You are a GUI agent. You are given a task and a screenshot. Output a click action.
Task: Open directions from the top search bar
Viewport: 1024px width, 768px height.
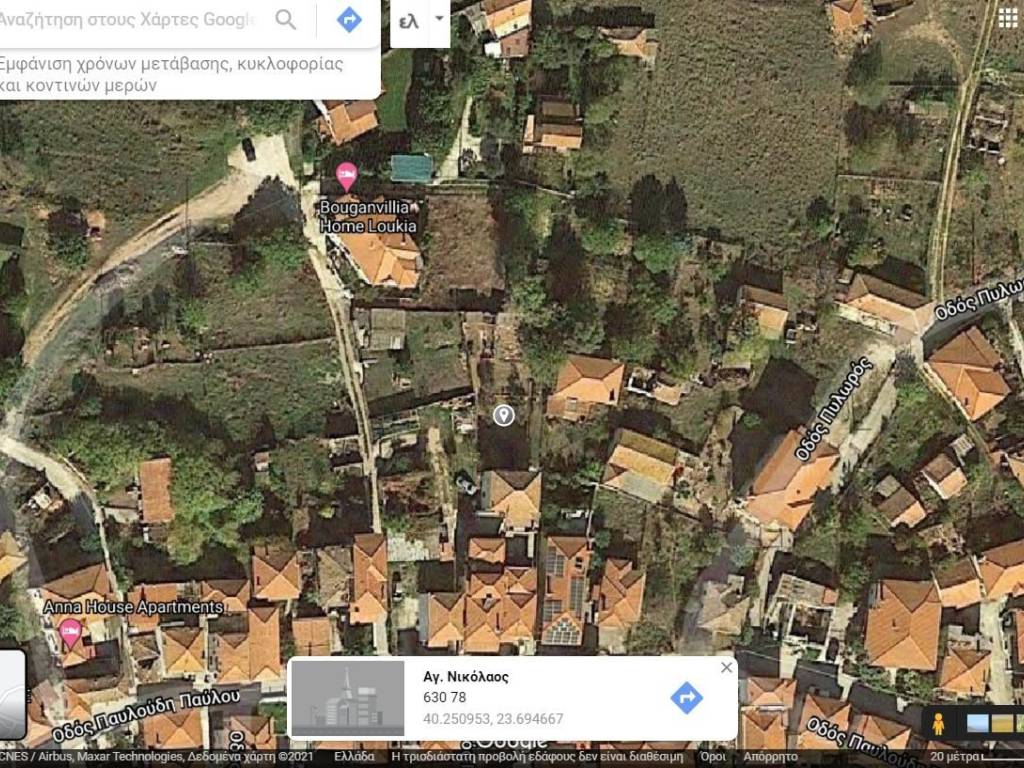pyautogui.click(x=349, y=20)
